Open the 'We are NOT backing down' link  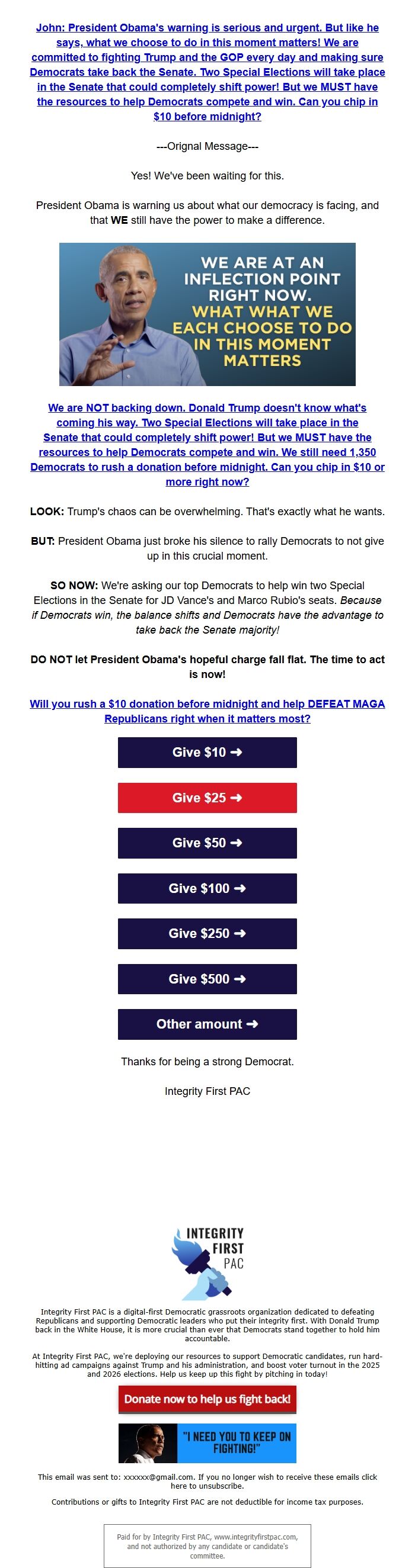tap(207, 444)
